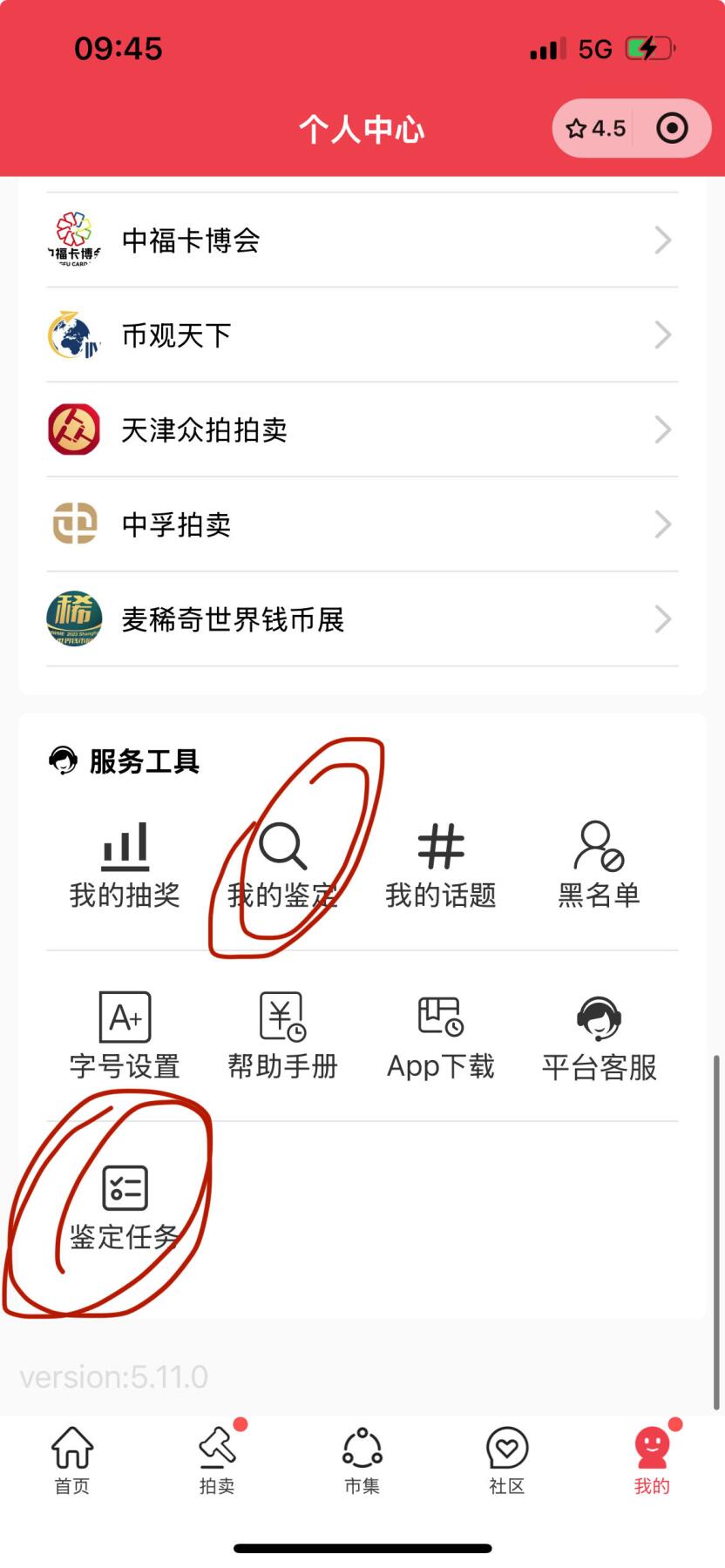Open the 中福卡博会 row
This screenshot has width=725, height=1568.
point(362,240)
